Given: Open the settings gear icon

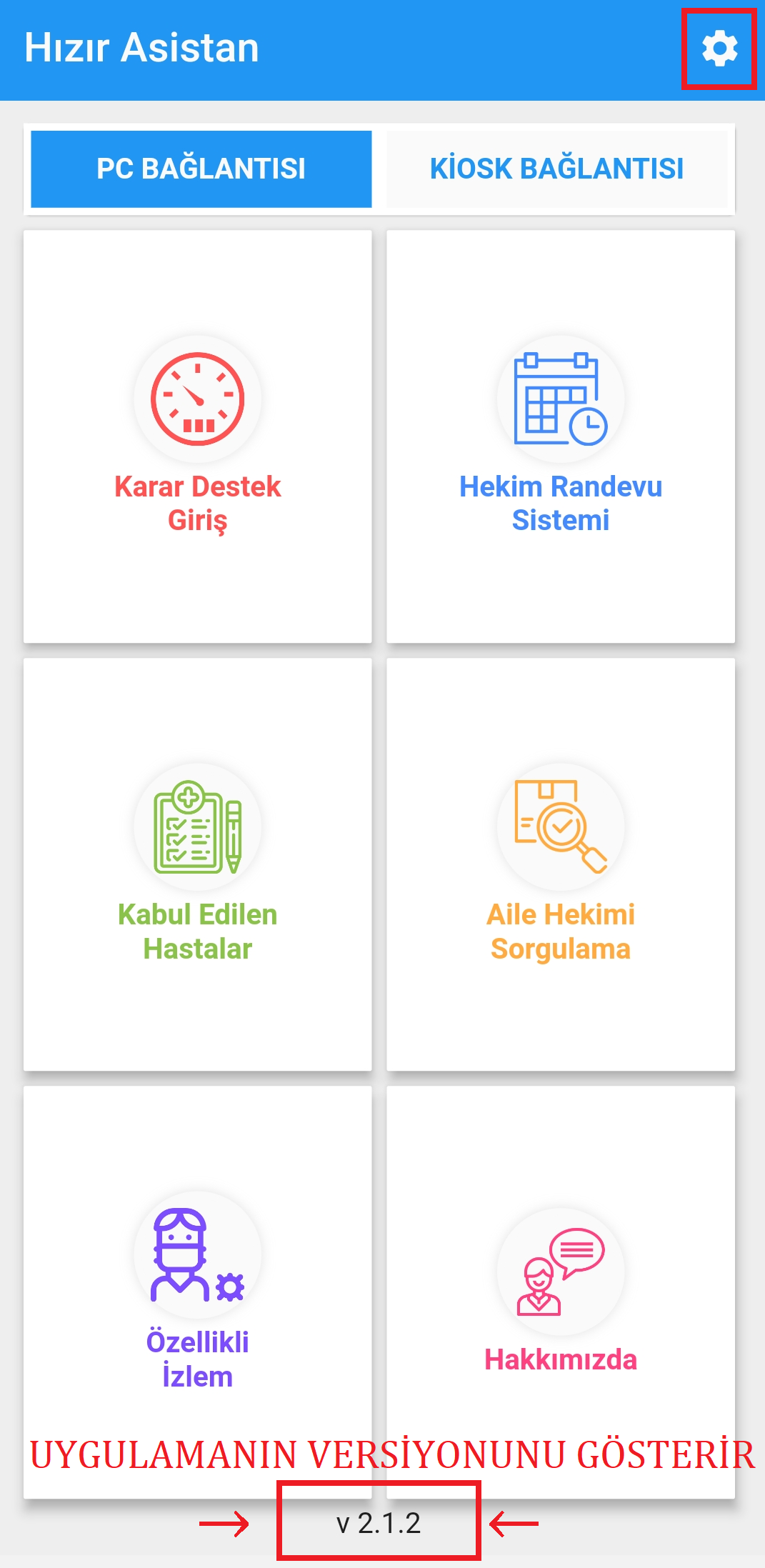Looking at the screenshot, I should coord(719,49).
